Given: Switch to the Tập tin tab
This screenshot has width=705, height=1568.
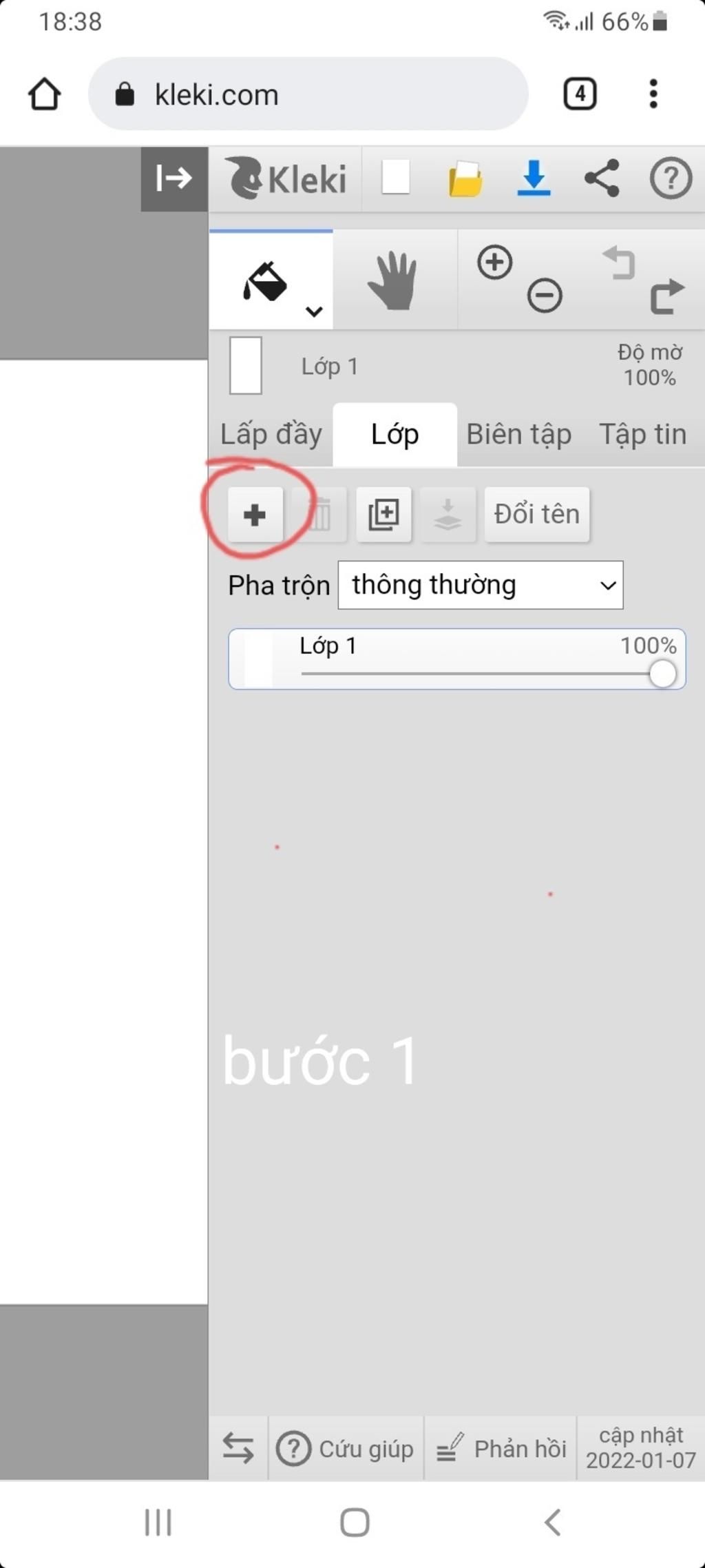Looking at the screenshot, I should 642,435.
